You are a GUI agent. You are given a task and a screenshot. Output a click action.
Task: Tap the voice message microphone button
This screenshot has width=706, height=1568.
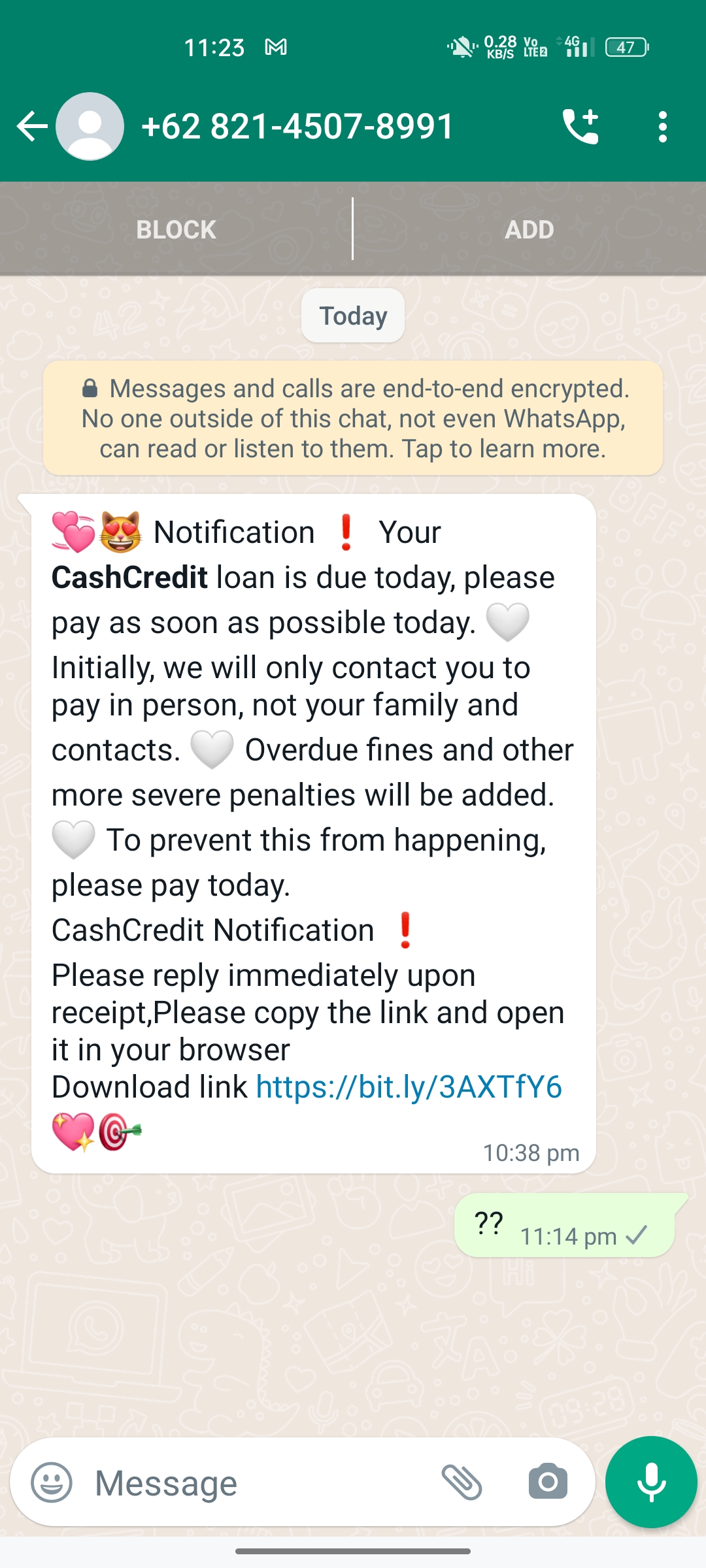pyautogui.click(x=651, y=1482)
